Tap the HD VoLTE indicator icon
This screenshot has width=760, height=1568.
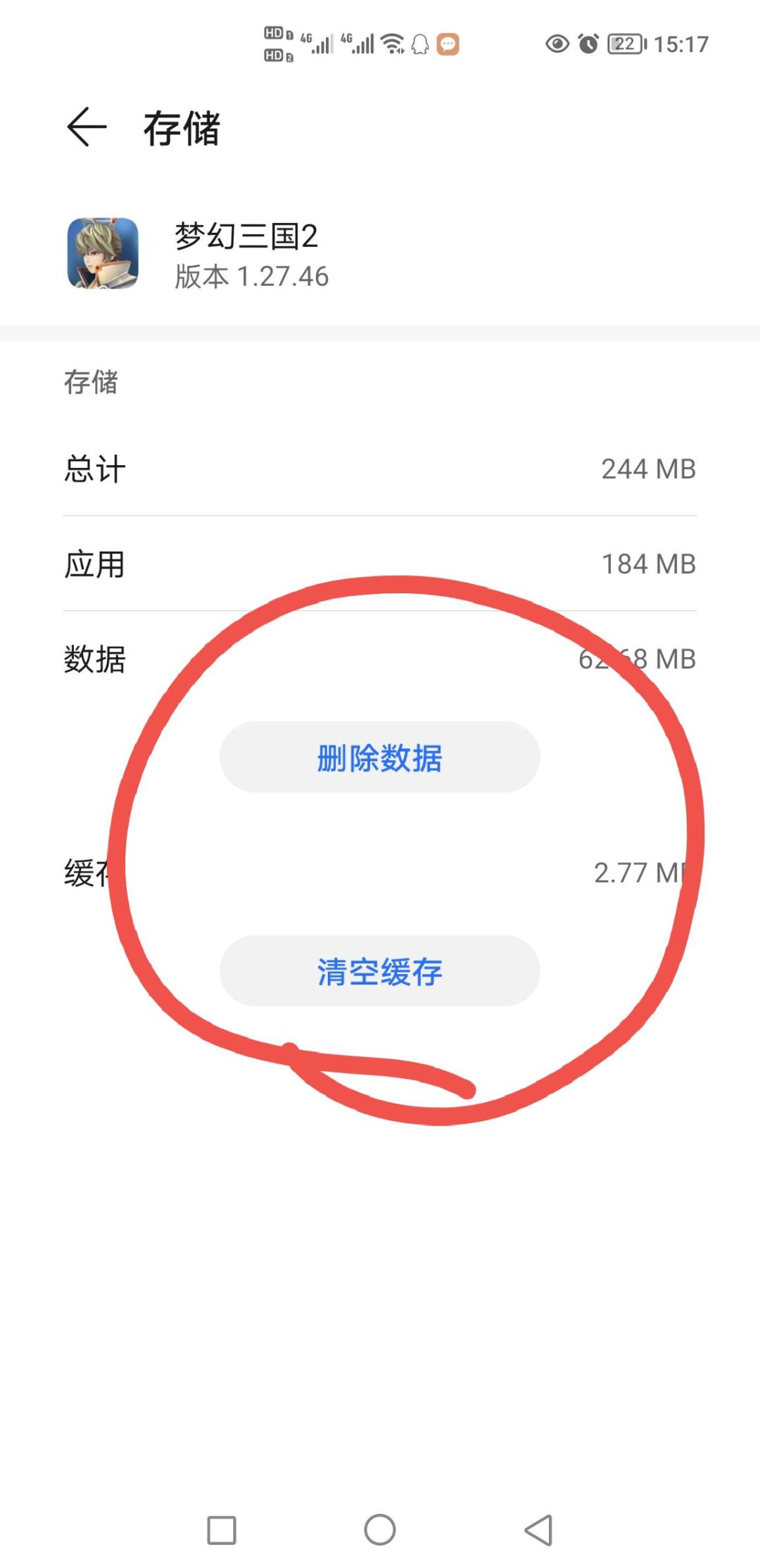(x=276, y=42)
